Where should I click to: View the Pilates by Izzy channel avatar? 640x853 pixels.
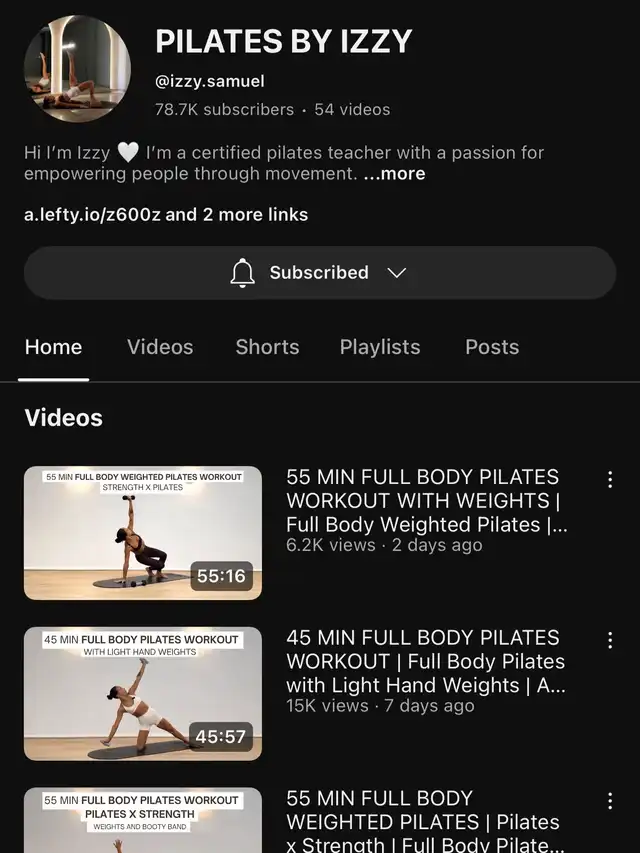(x=77, y=69)
